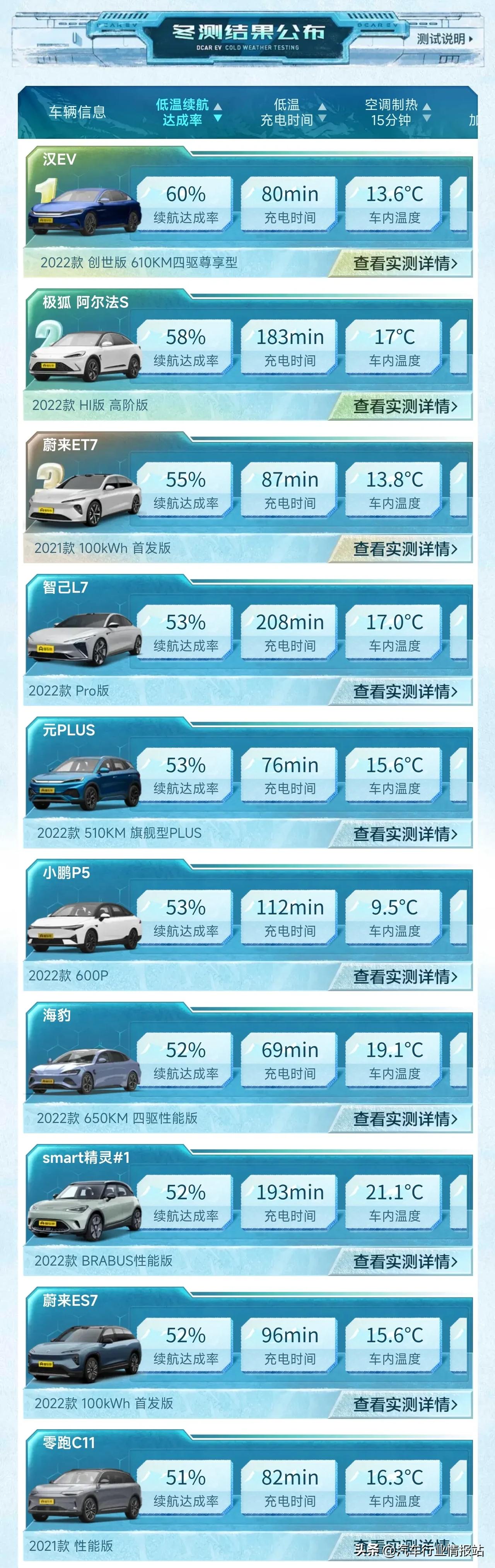The width and height of the screenshot is (495, 1568).
Task: Open the 测试说明 test notes link
Action: click(444, 39)
